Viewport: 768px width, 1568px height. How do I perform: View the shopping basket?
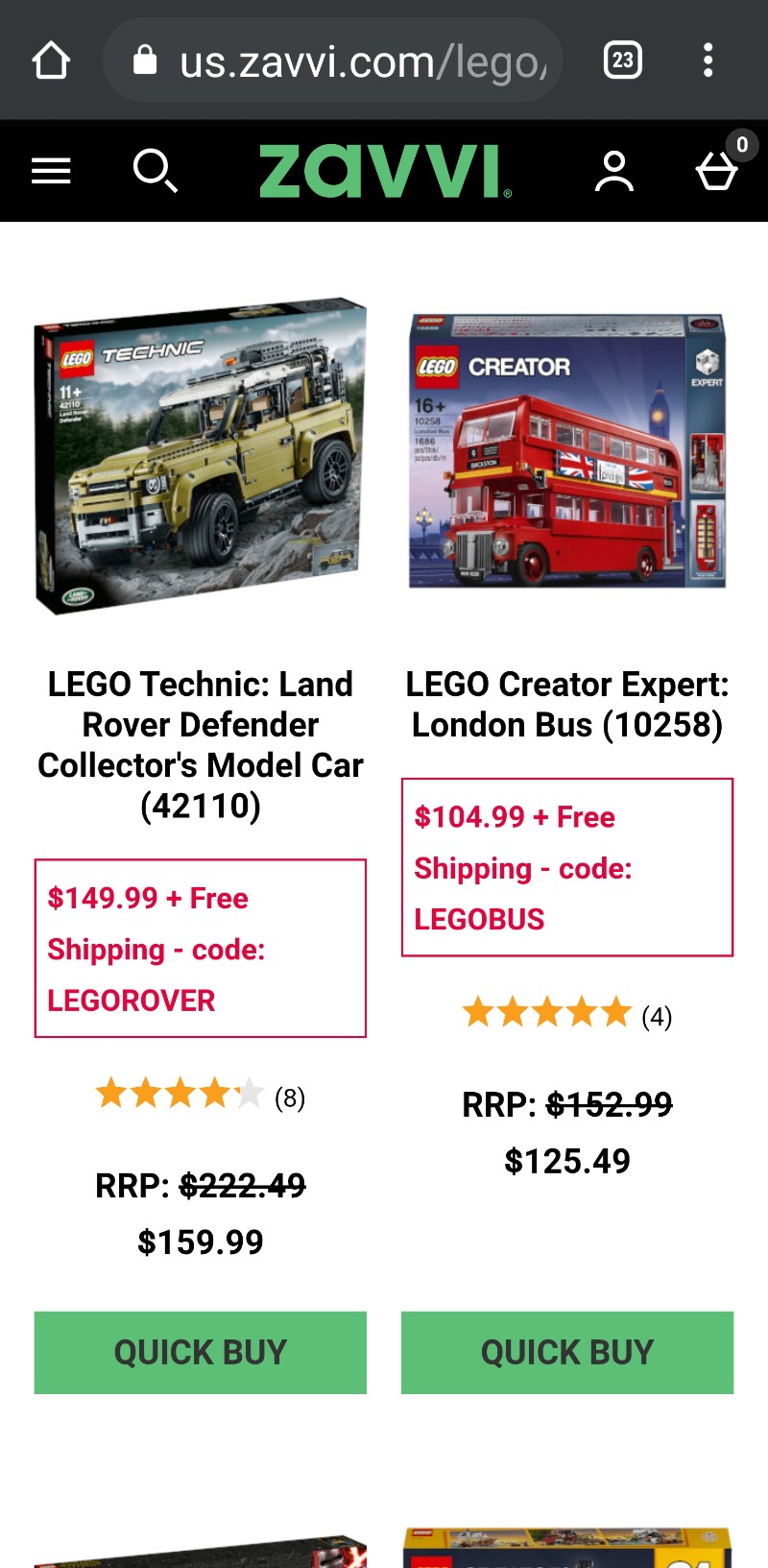[x=716, y=171]
